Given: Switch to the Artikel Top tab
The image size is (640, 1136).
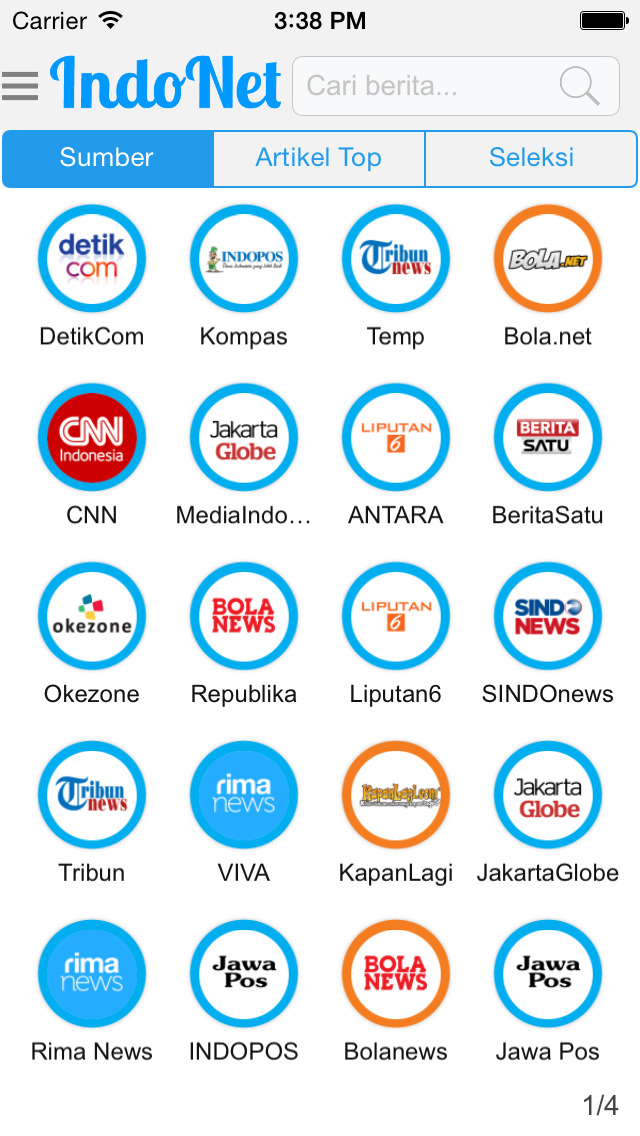Looking at the screenshot, I should click(x=319, y=158).
